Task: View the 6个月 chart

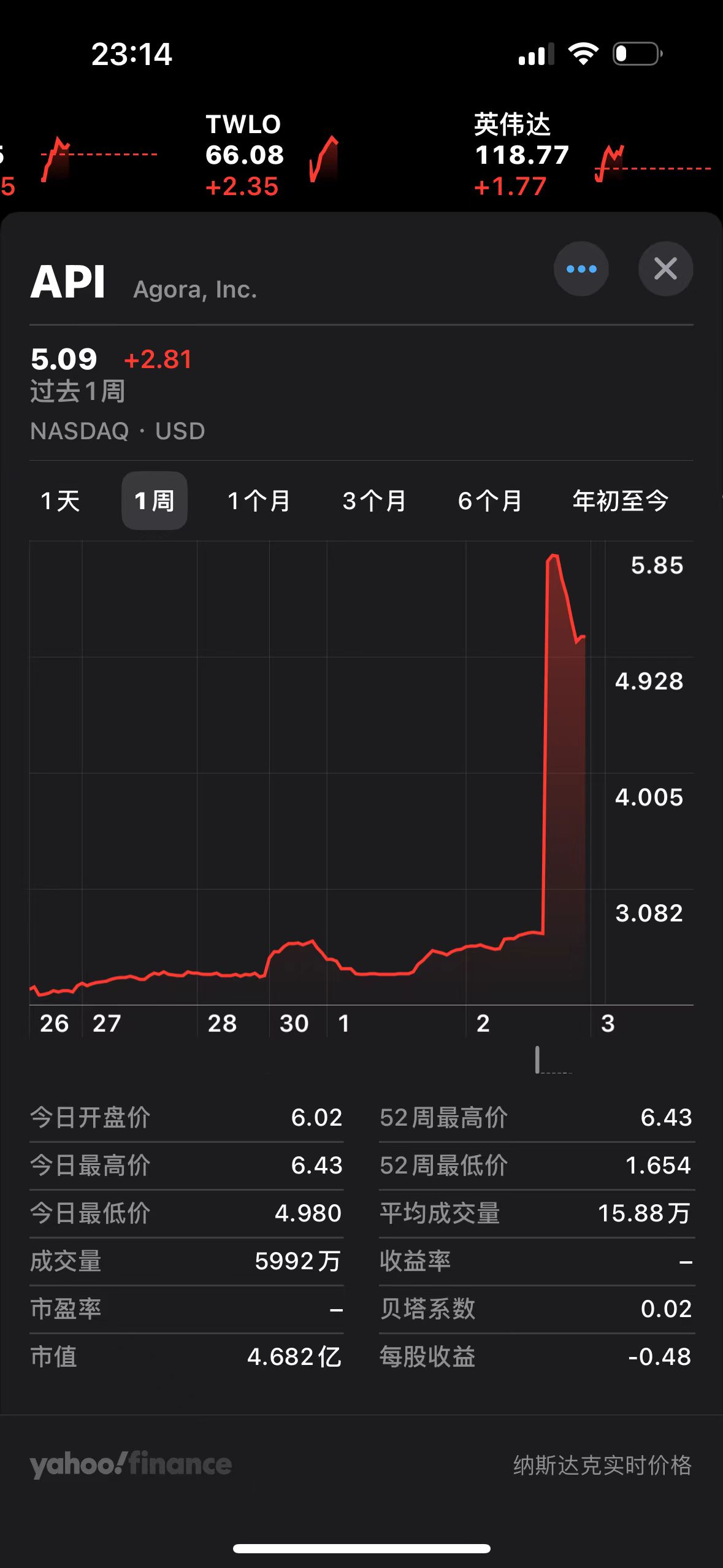Action: coord(489,501)
